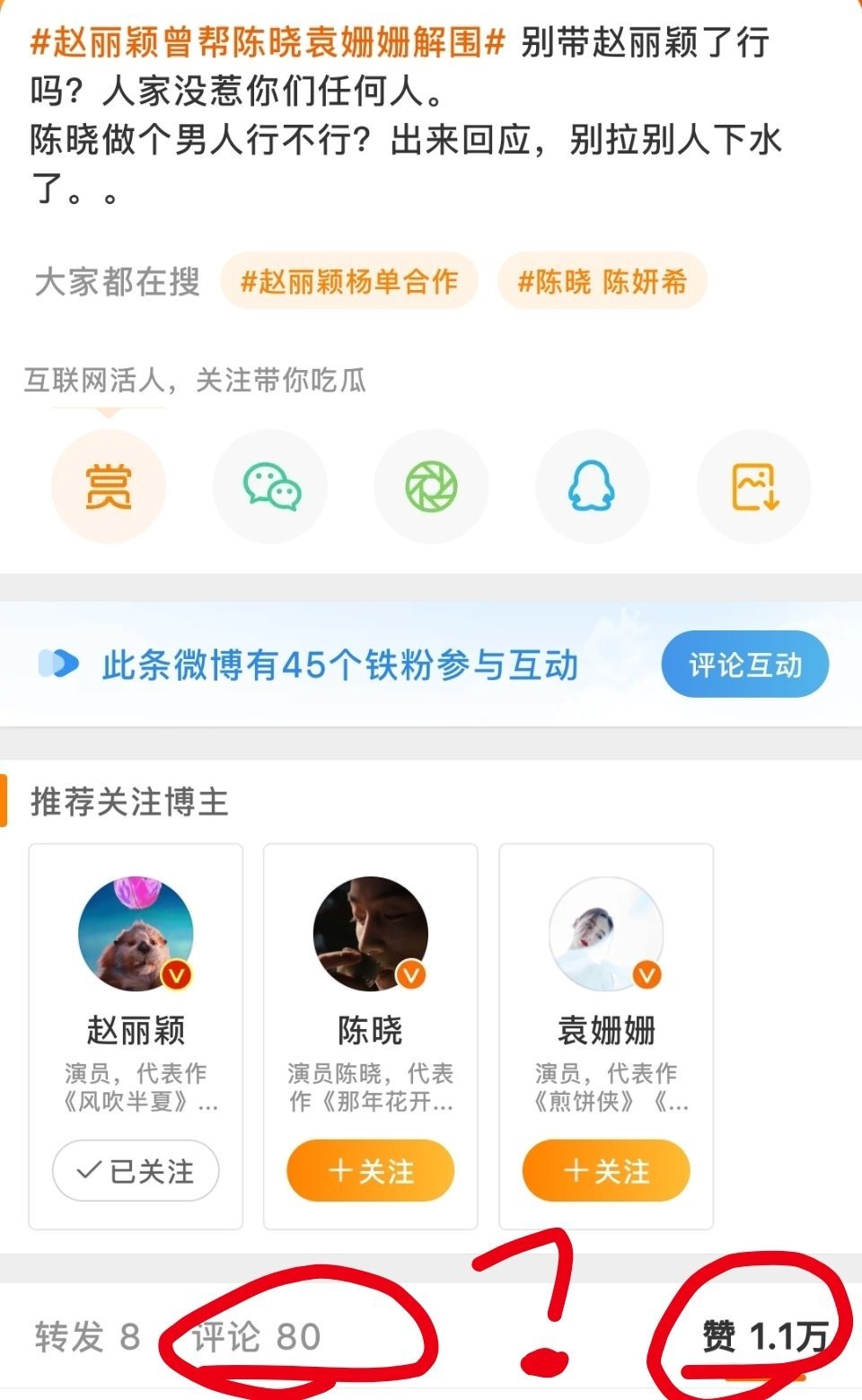Viewport: 862px width, 1400px height.
Task: Tap the #陈晓 陈妍希 search chip
Action: (602, 281)
